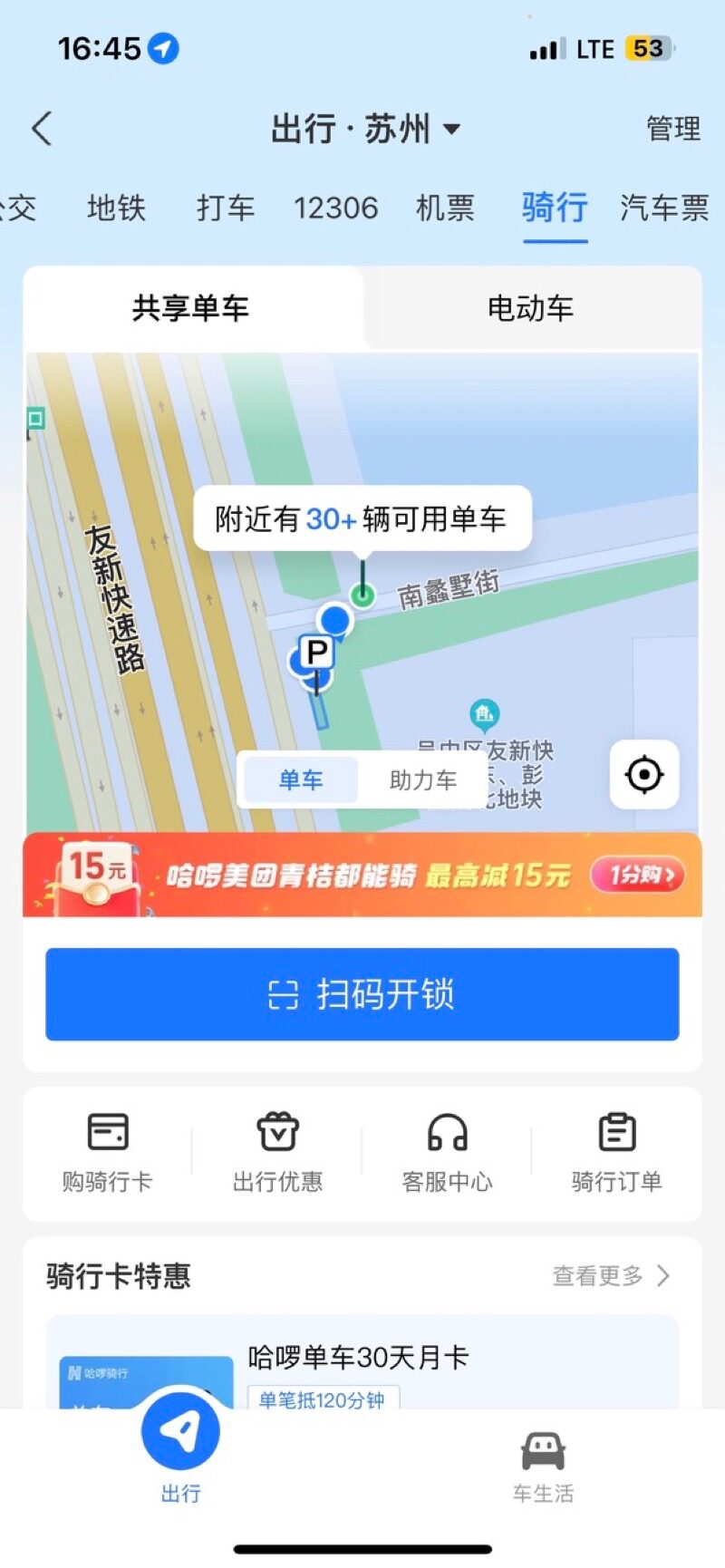Select 助力车 on the map toggle
The image size is (725, 1568).
point(422,780)
